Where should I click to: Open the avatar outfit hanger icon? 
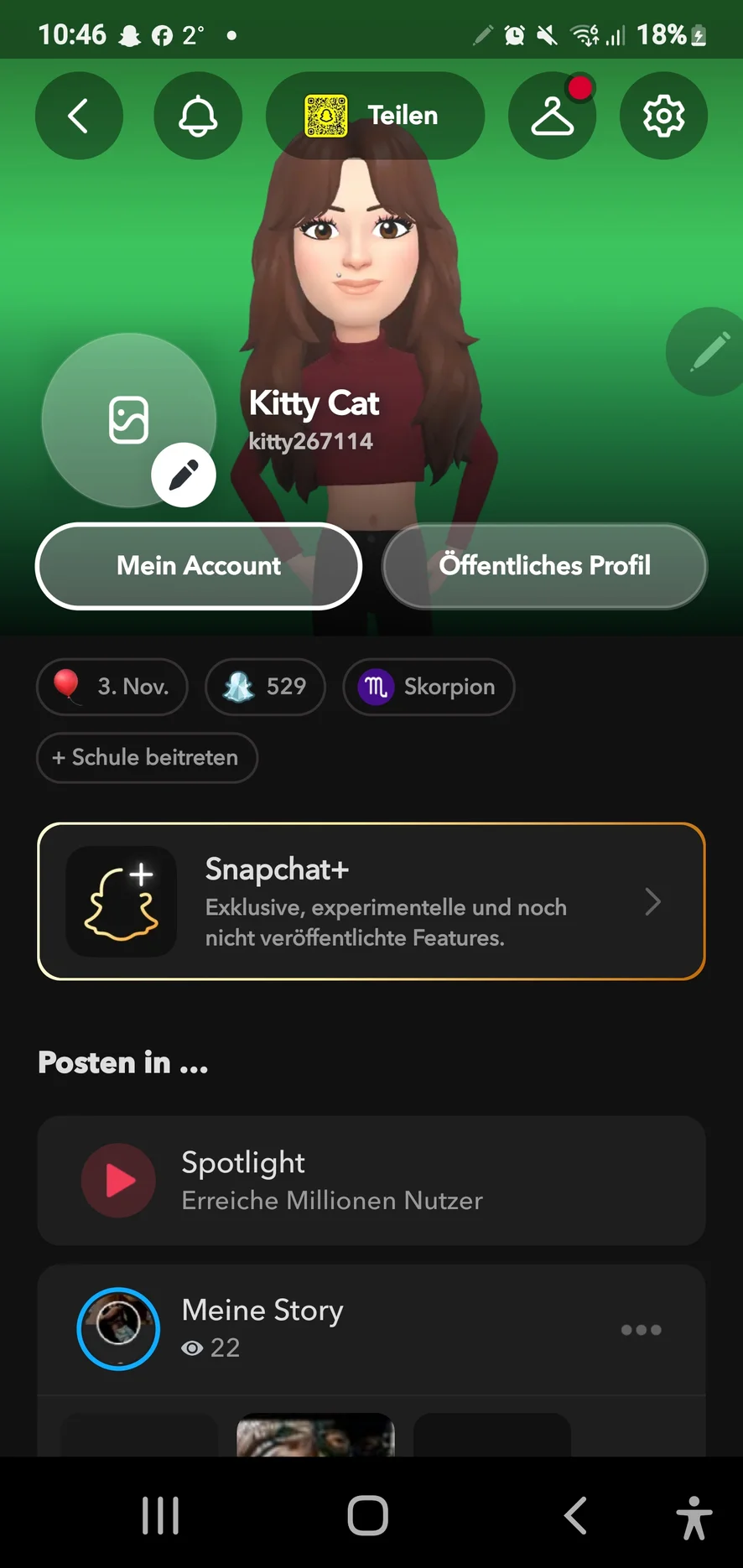point(552,116)
